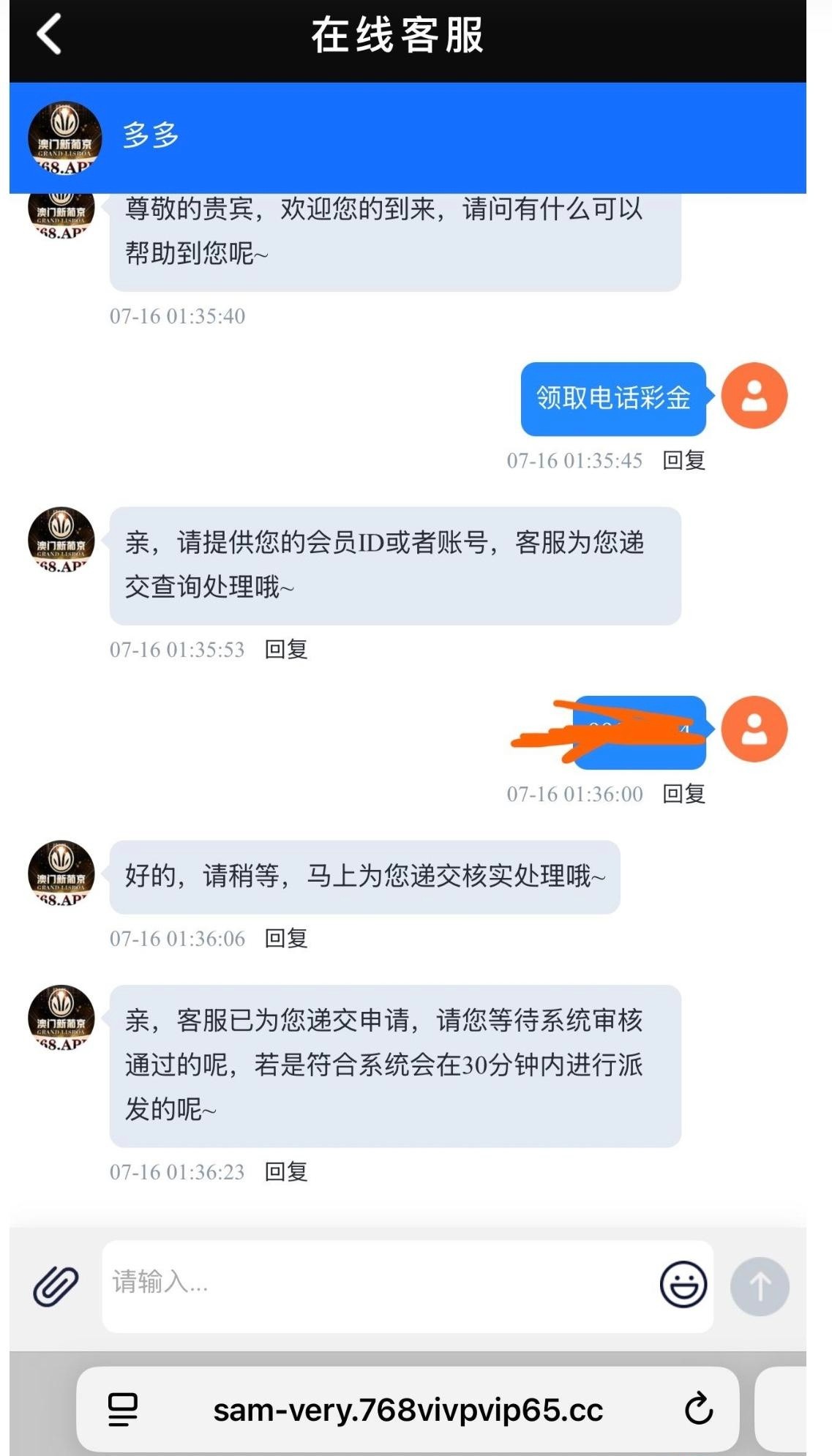The width and height of the screenshot is (832, 1456).
Task: Send the message with arrow button
Action: [760, 1286]
